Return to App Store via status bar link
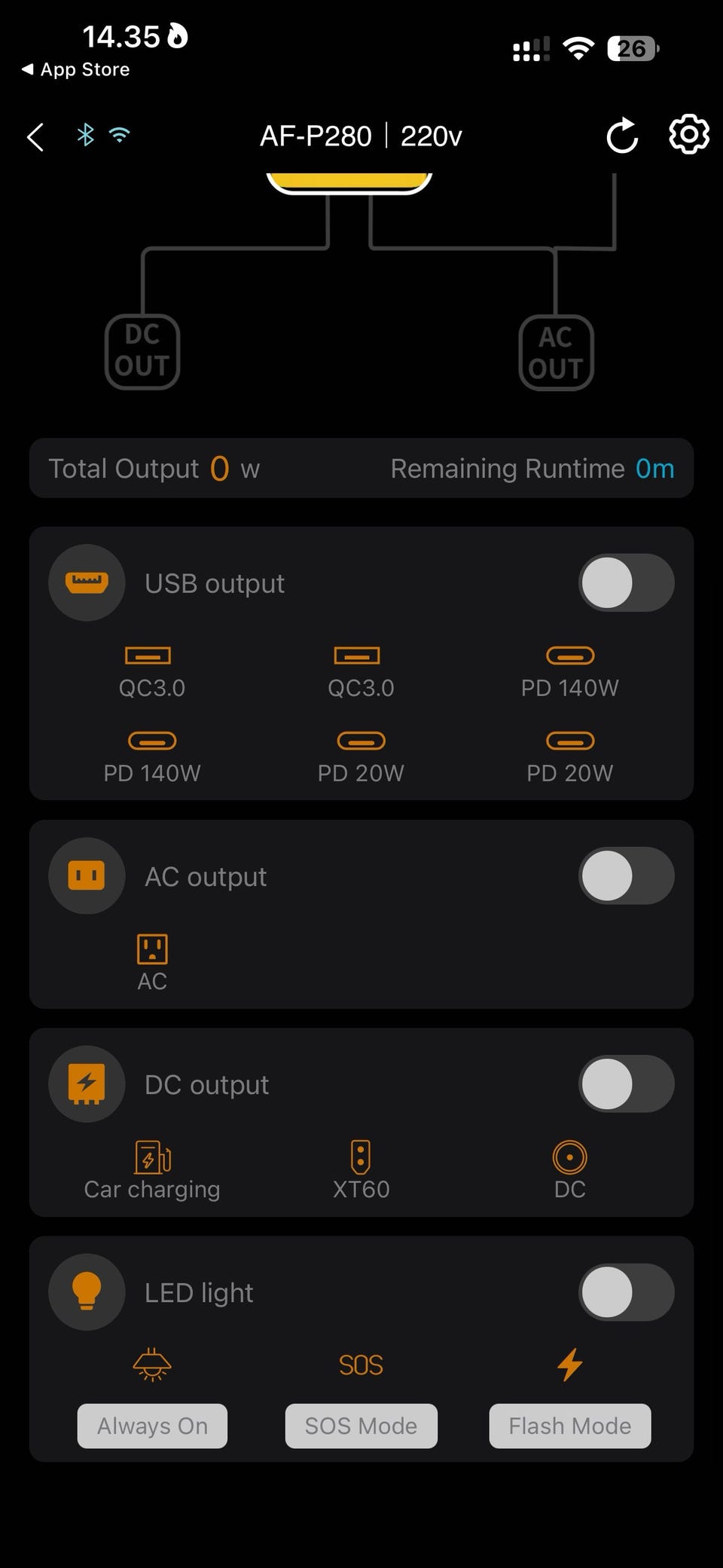723x1568 pixels. pyautogui.click(x=75, y=69)
